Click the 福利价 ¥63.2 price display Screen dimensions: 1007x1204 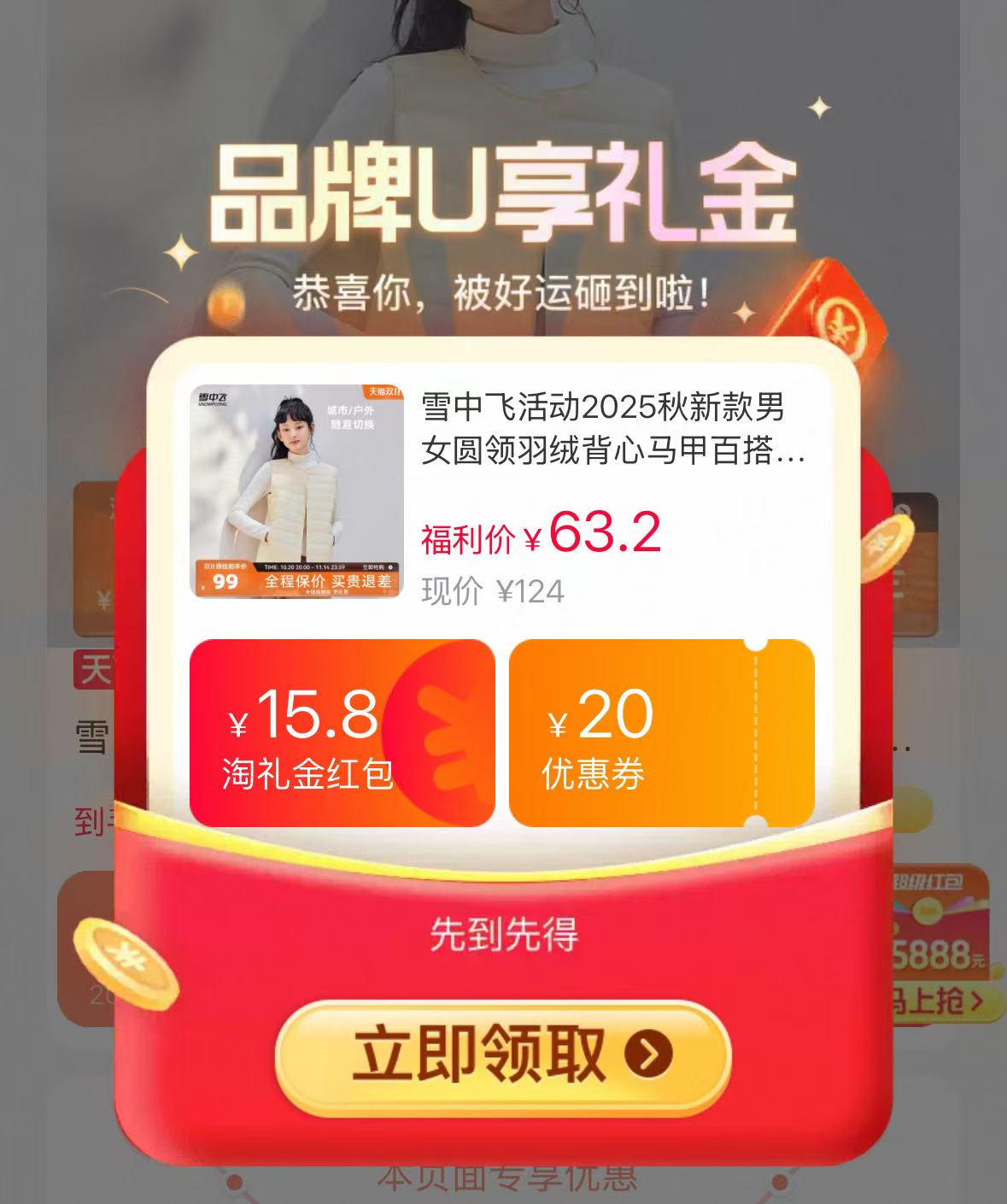pyautogui.click(x=538, y=534)
